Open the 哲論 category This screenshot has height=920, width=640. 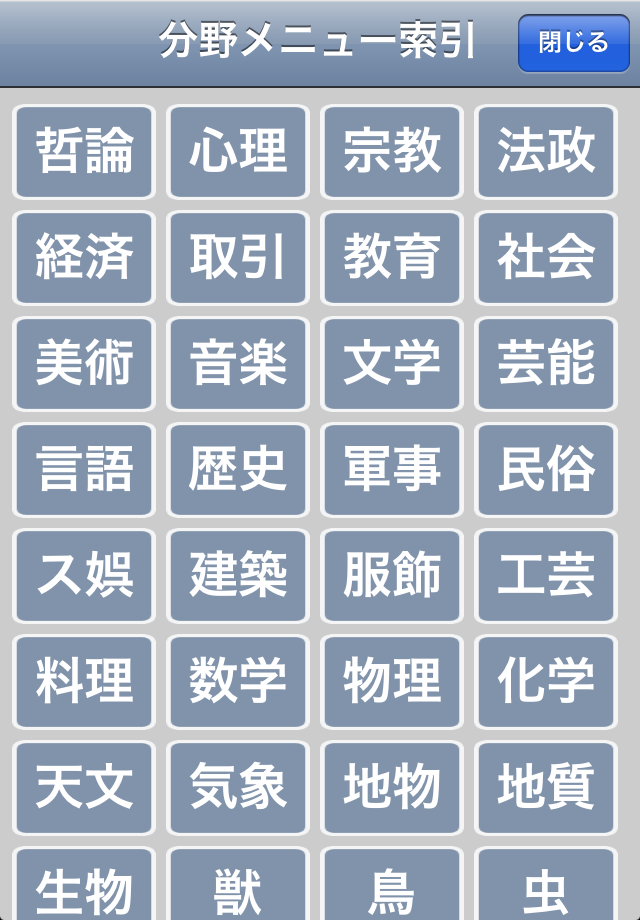pyautogui.click(x=84, y=152)
